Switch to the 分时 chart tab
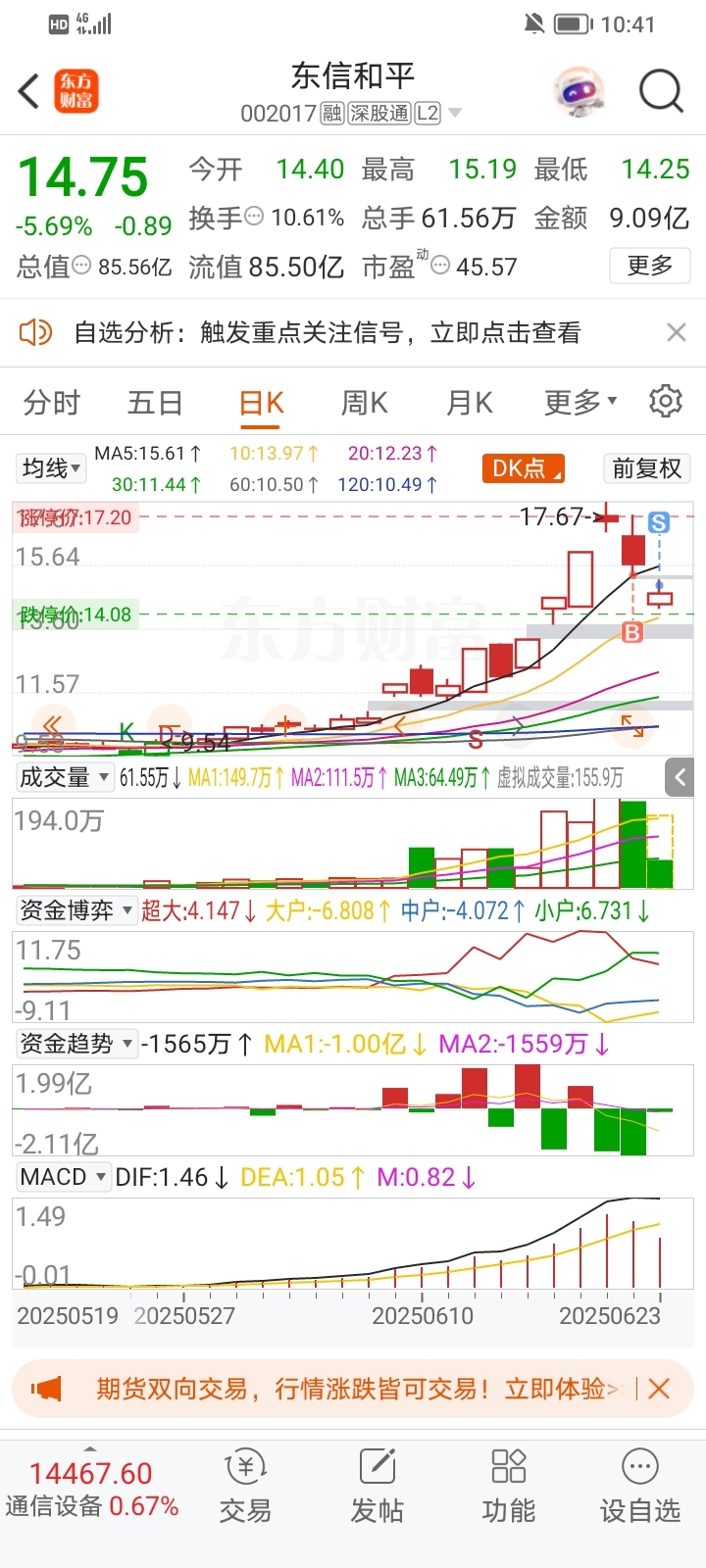 (52, 403)
